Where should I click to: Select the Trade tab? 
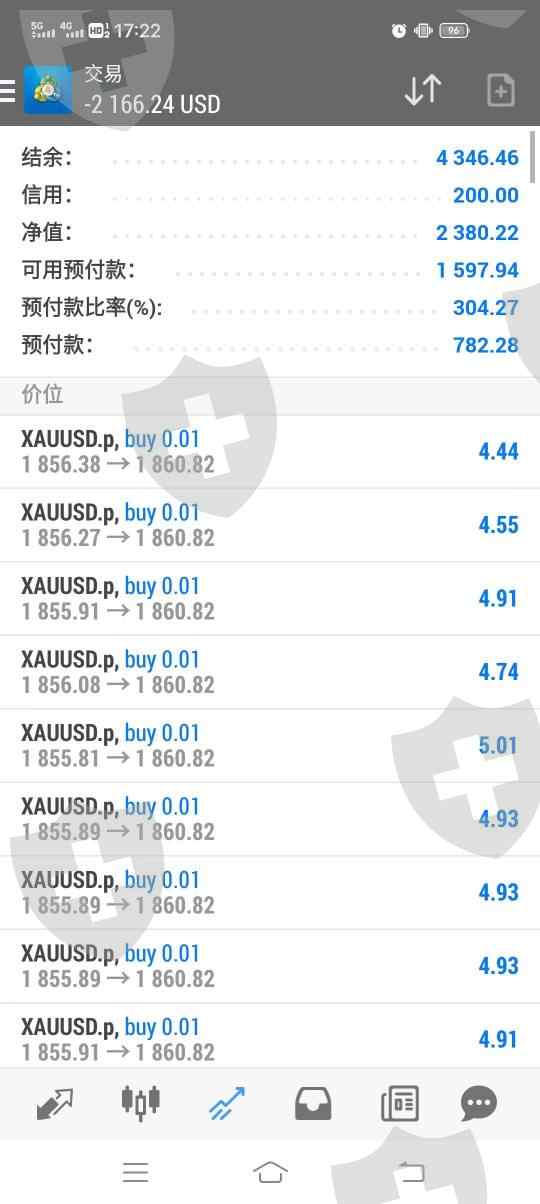click(227, 1104)
